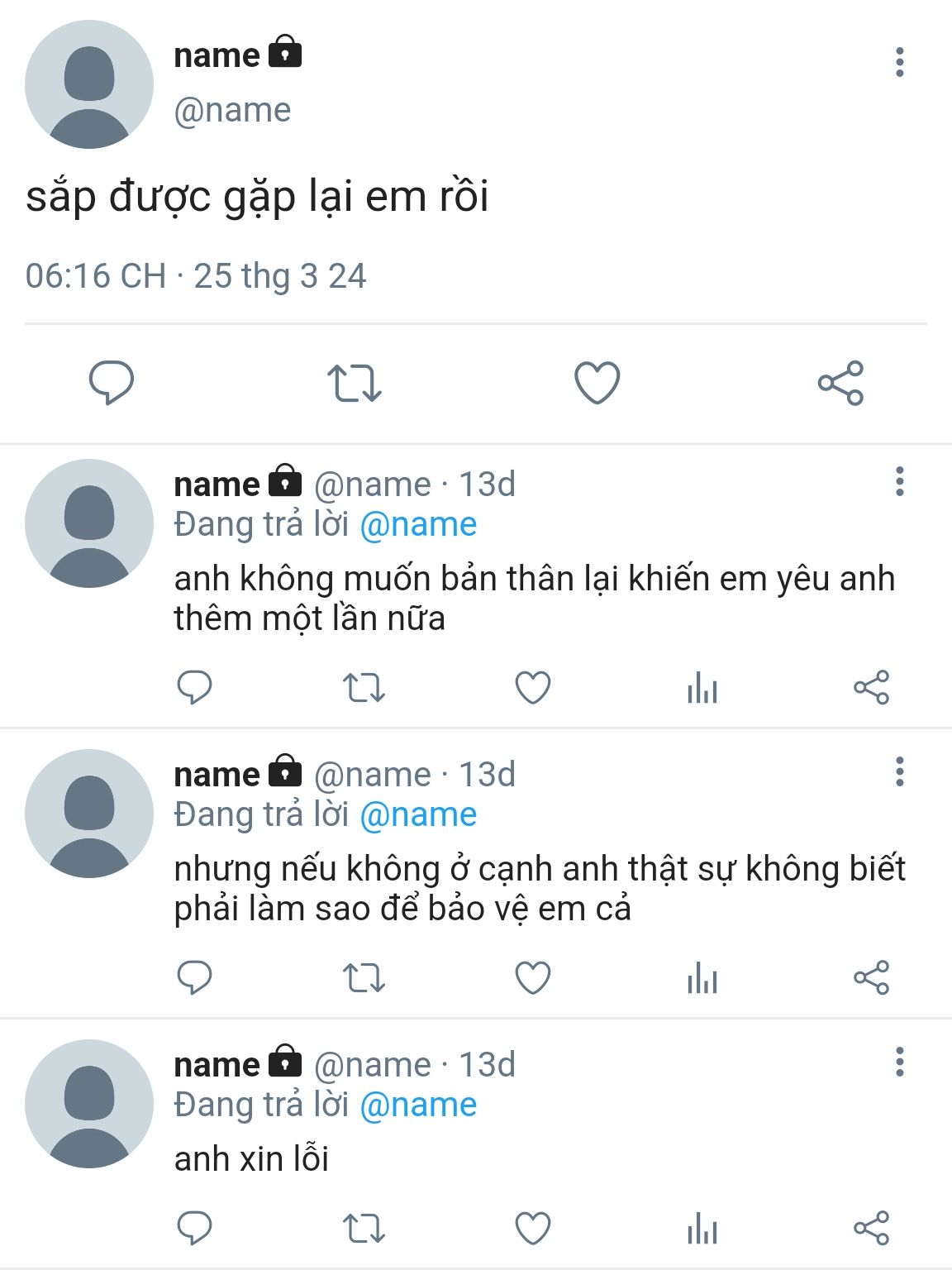Like the reply "anh xin lỗi"
This screenshot has width=952, height=1270.
coord(533,1228)
